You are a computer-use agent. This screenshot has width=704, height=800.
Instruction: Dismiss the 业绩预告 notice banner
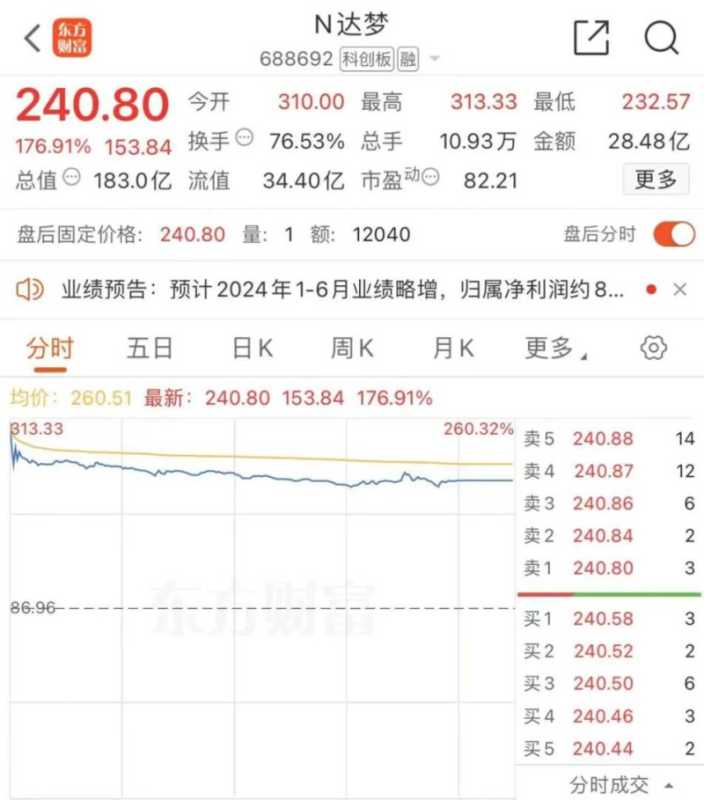pos(680,290)
